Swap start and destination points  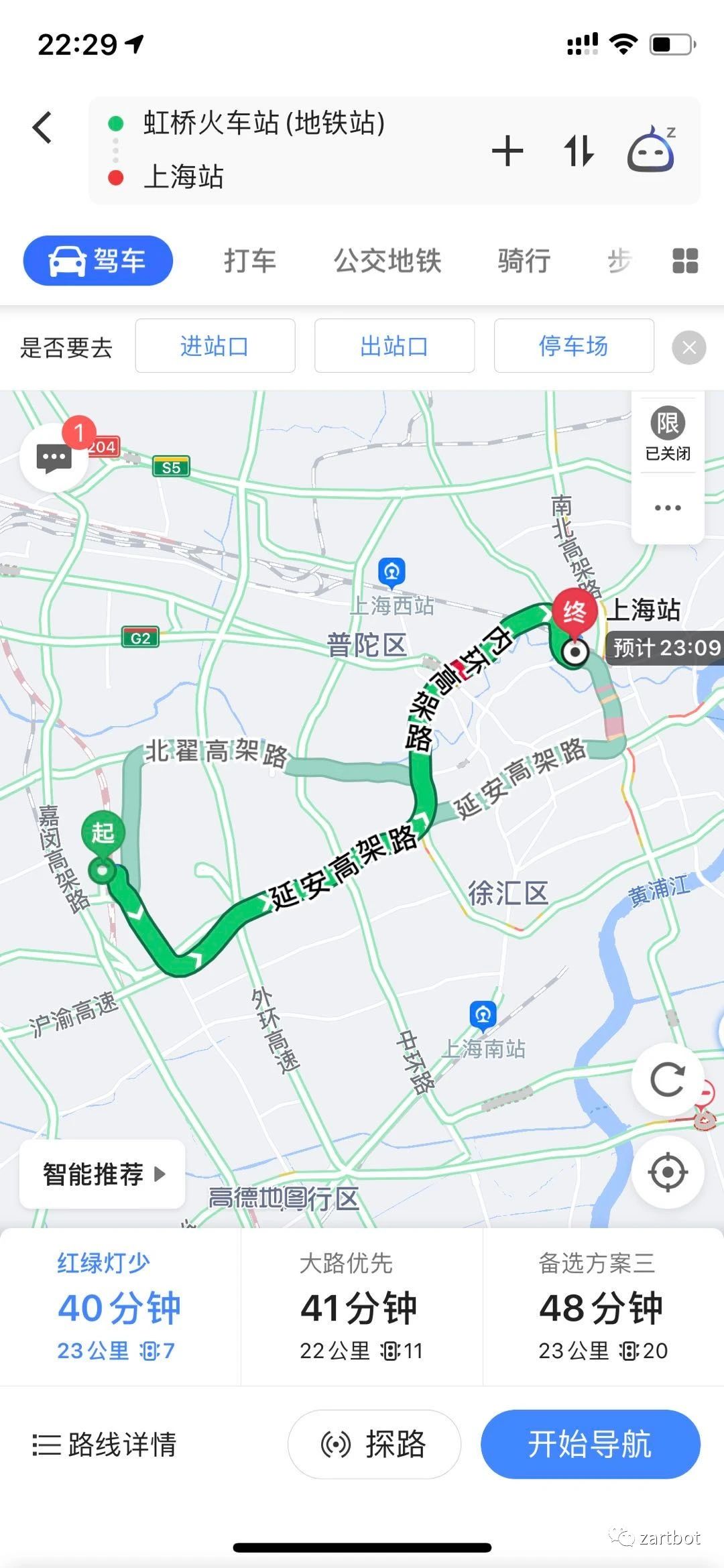(579, 151)
